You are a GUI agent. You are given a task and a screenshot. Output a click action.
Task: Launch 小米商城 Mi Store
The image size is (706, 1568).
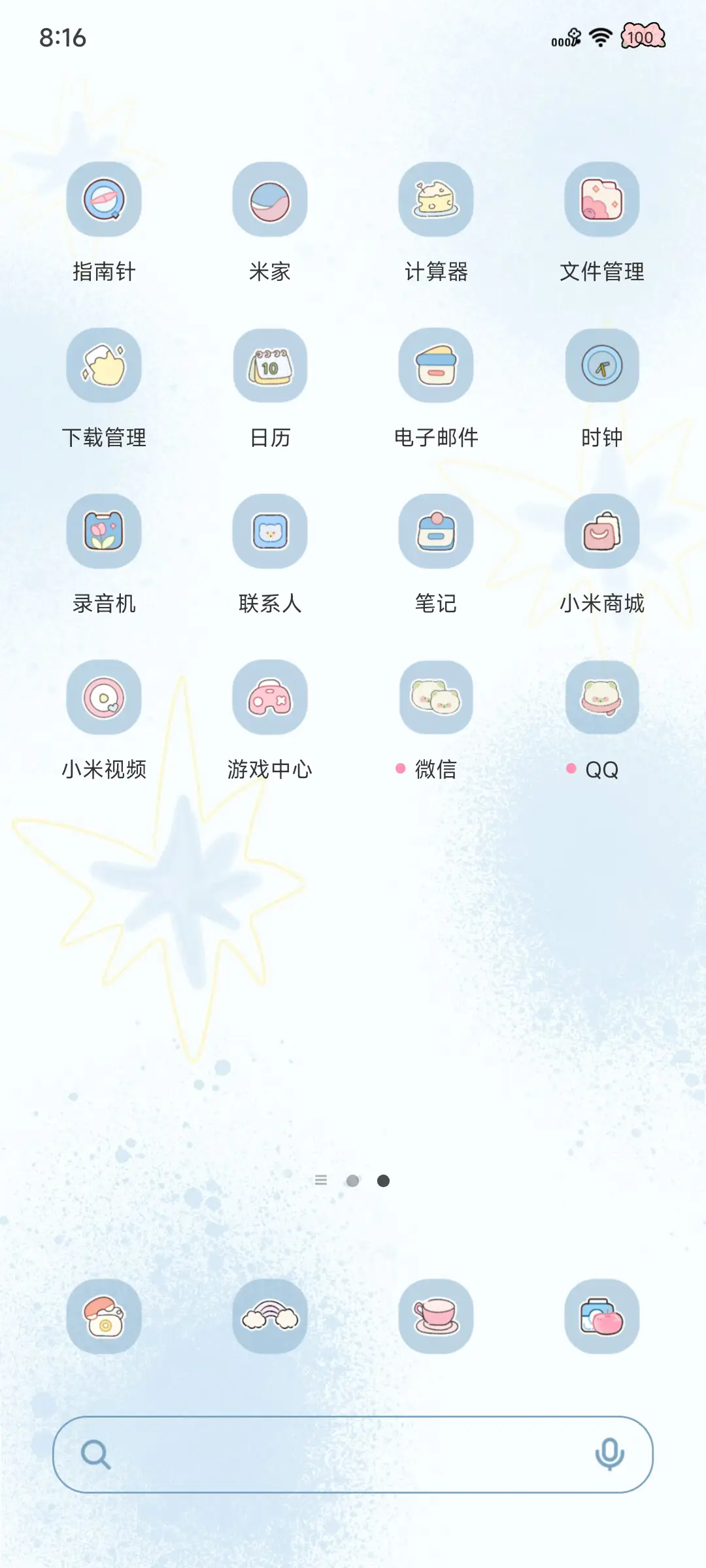603,532
